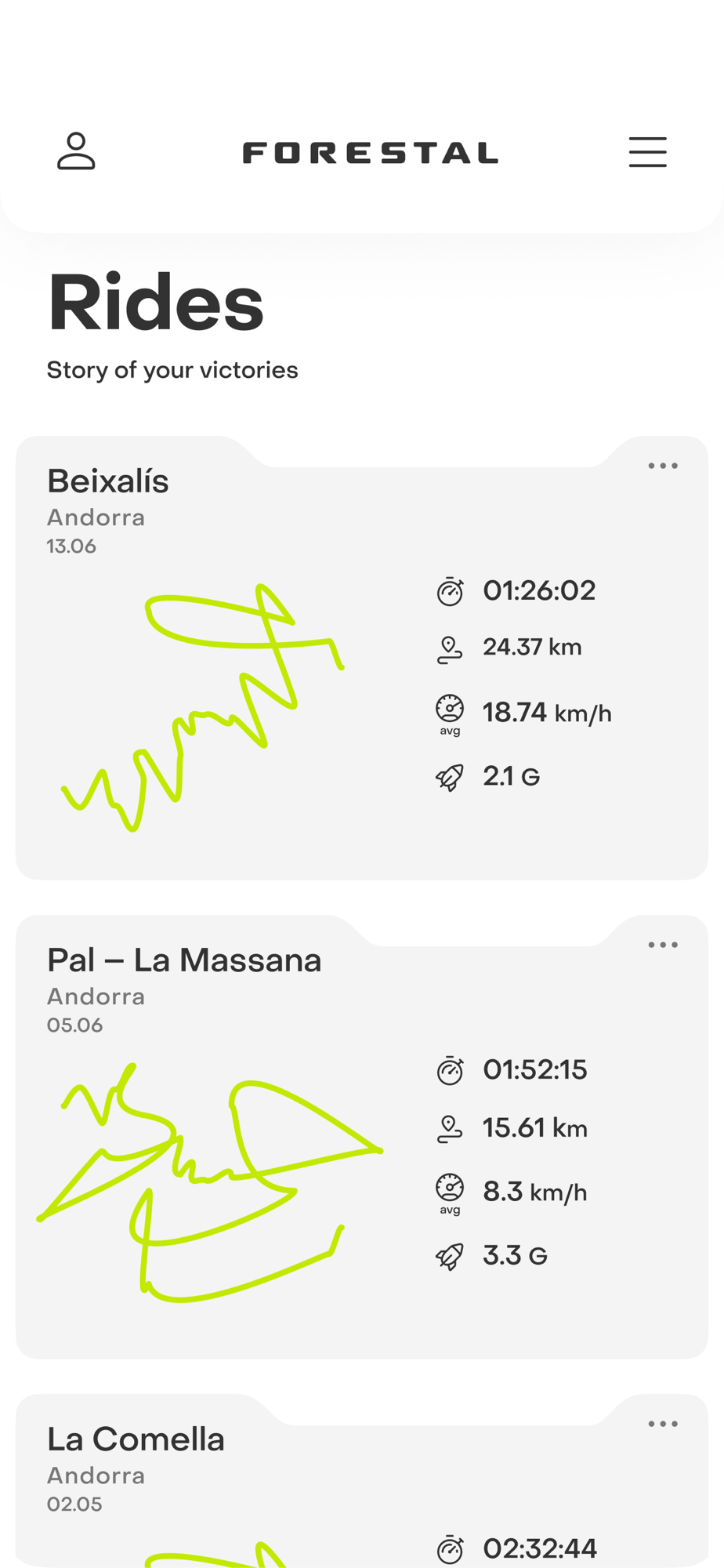Open more options for Beixalís ride
The image size is (724, 1568).
click(x=662, y=466)
